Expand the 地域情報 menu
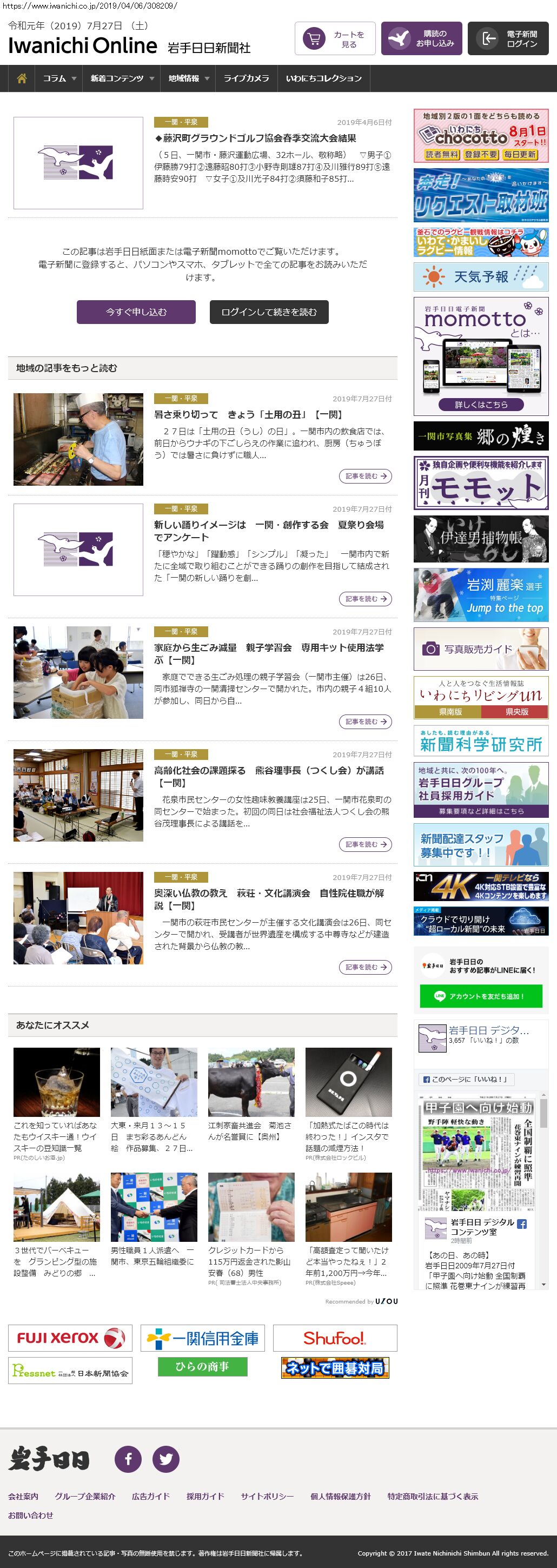 pos(188,78)
